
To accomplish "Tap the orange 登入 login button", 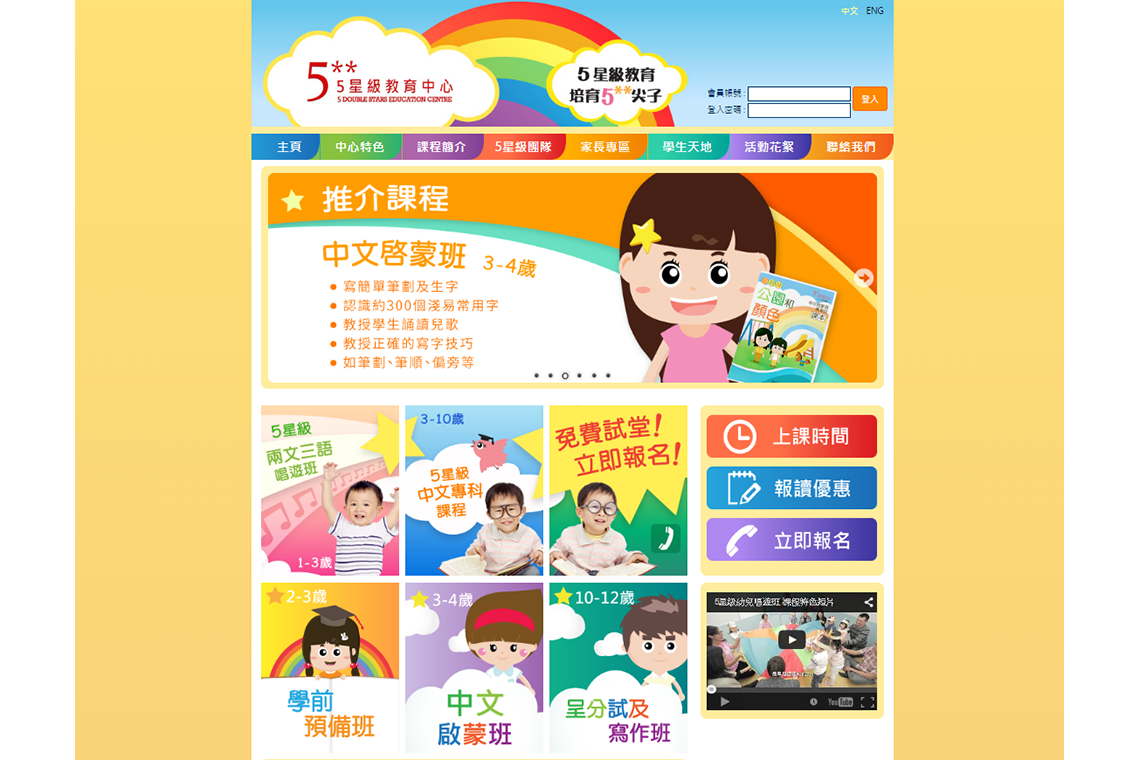I will point(869,99).
